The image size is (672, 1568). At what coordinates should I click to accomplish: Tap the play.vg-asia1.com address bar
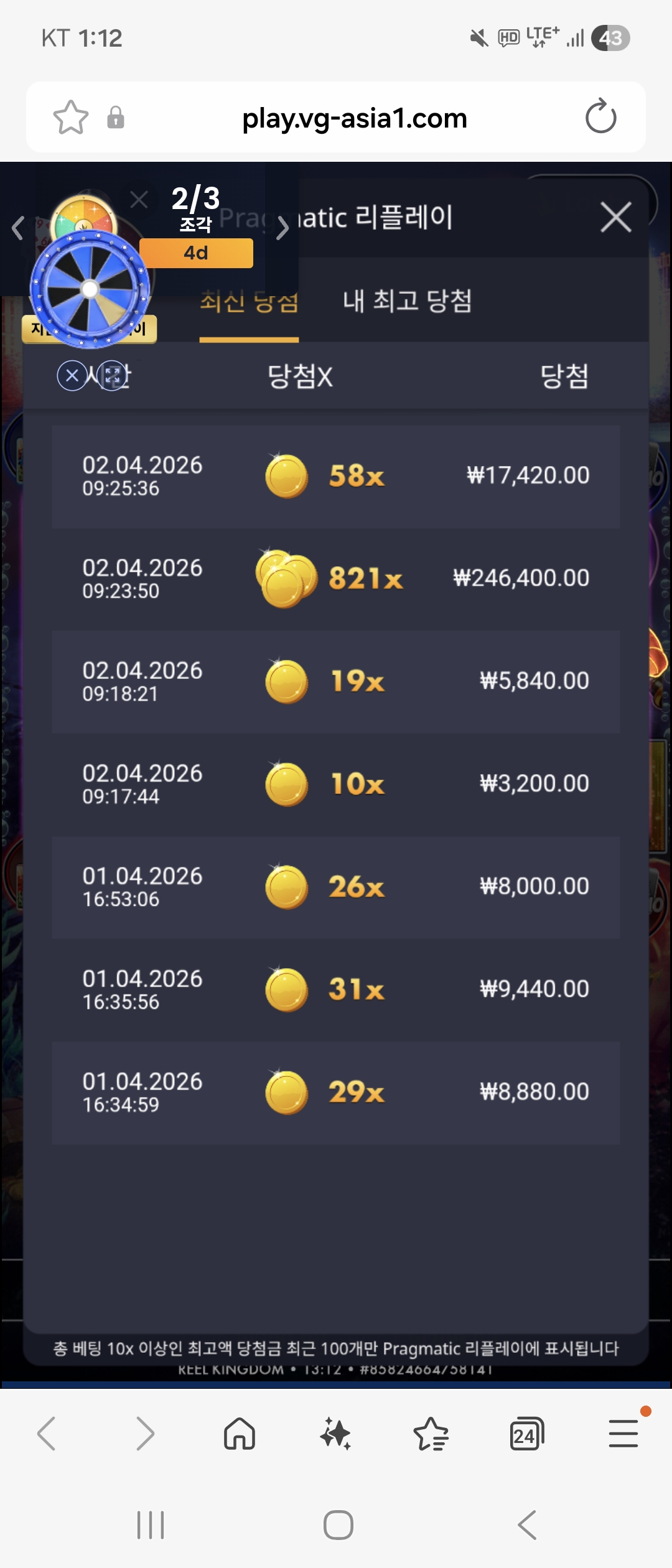click(354, 118)
